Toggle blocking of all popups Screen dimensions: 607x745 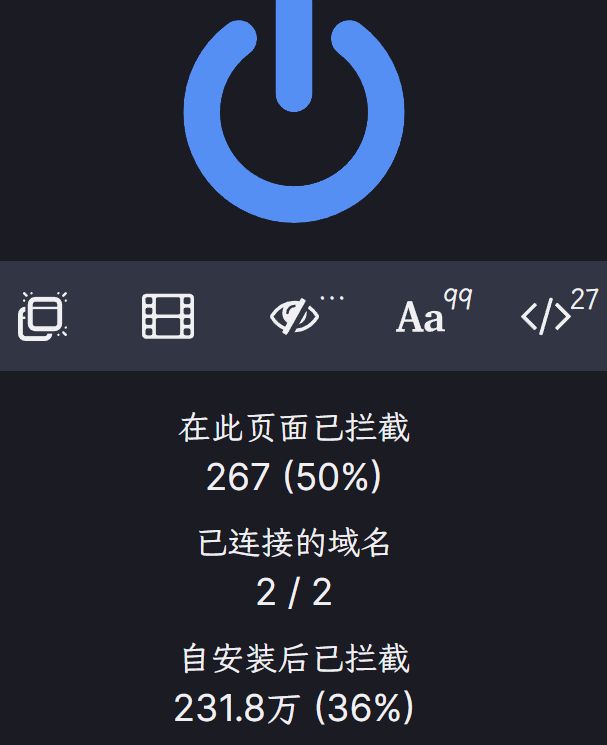pyautogui.click(x=43, y=316)
